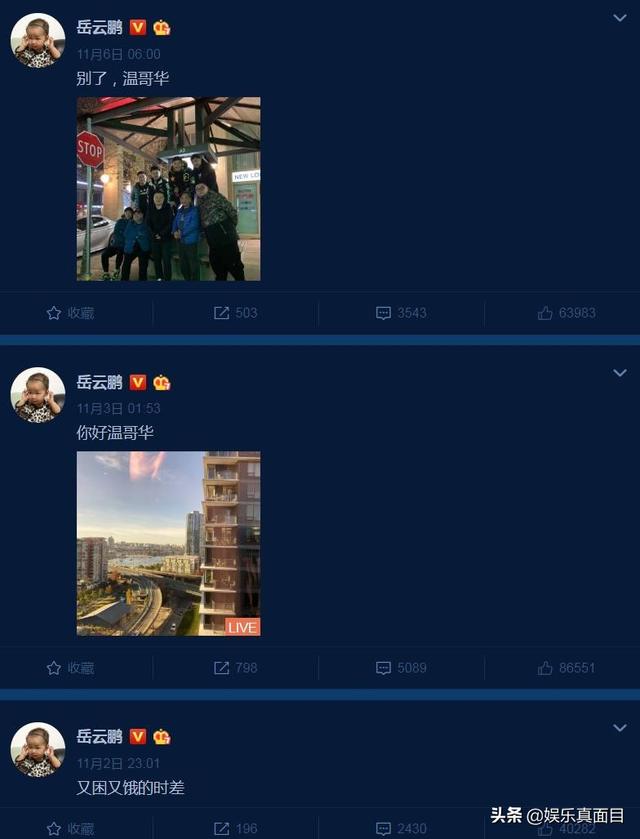Repost the post with 503 reposts
Viewport: 640px width, 839px height.
pyautogui.click(x=235, y=313)
